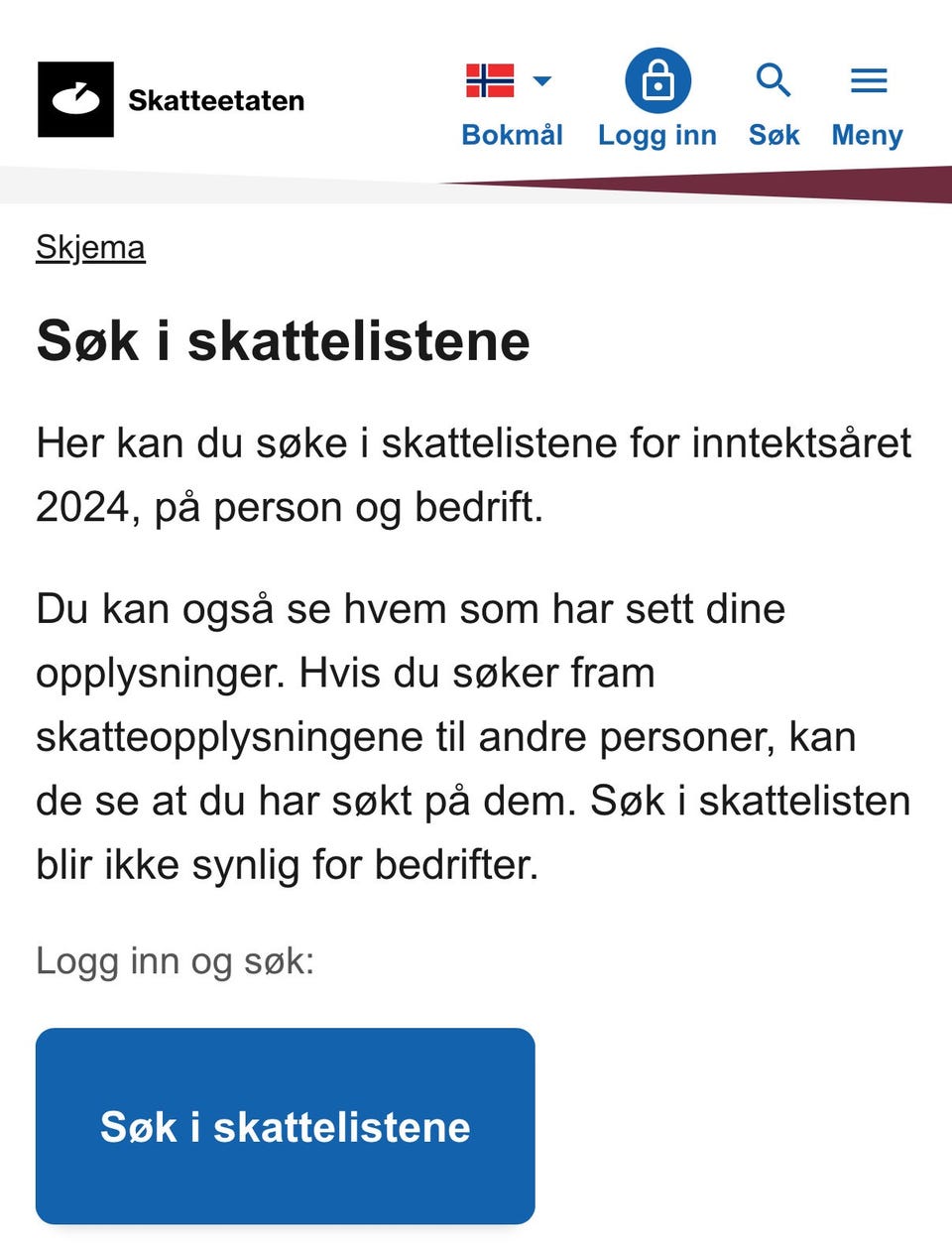Click the Skatteetaten logo icon
952x1253 pixels.
click(x=74, y=99)
